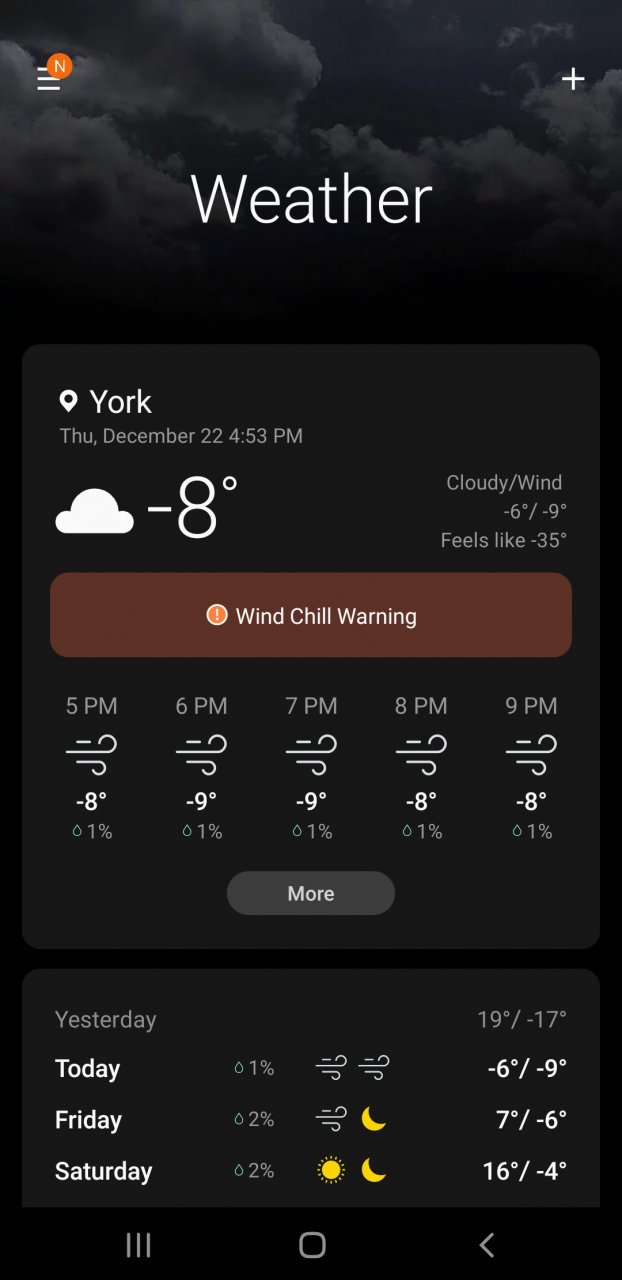
Task: Open Saturday's forecast row
Action: tap(311, 1171)
